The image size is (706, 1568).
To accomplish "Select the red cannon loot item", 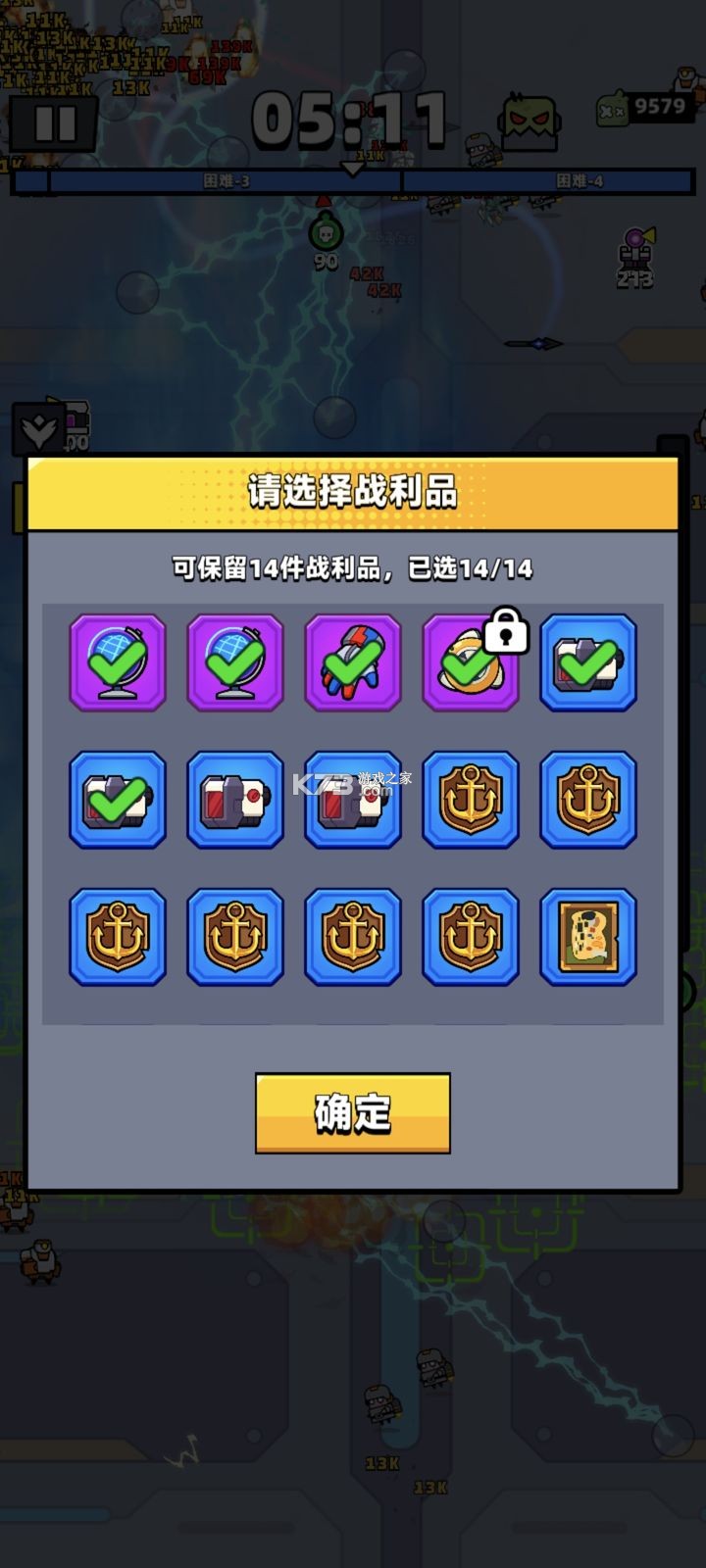I will (235, 800).
